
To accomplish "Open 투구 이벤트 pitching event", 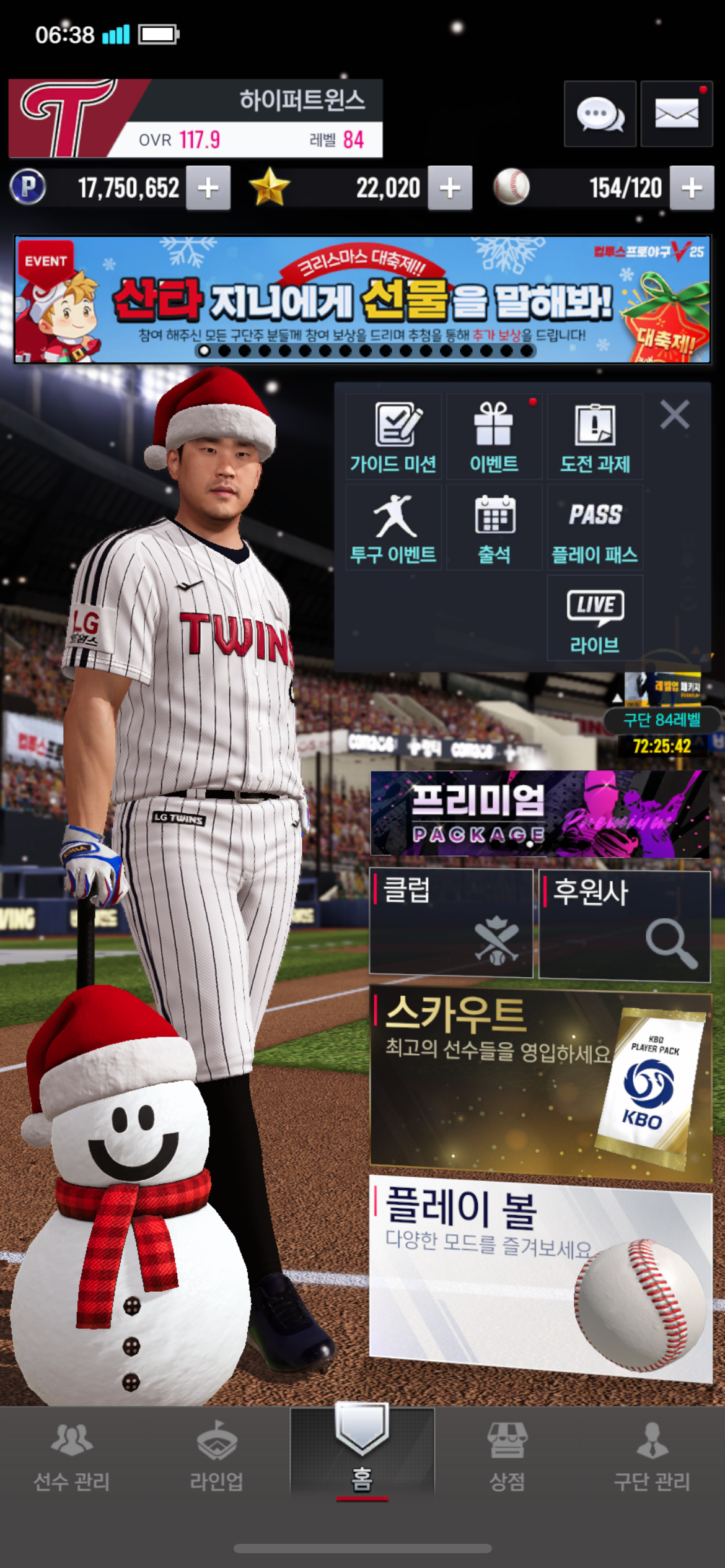I will pyautogui.click(x=393, y=528).
